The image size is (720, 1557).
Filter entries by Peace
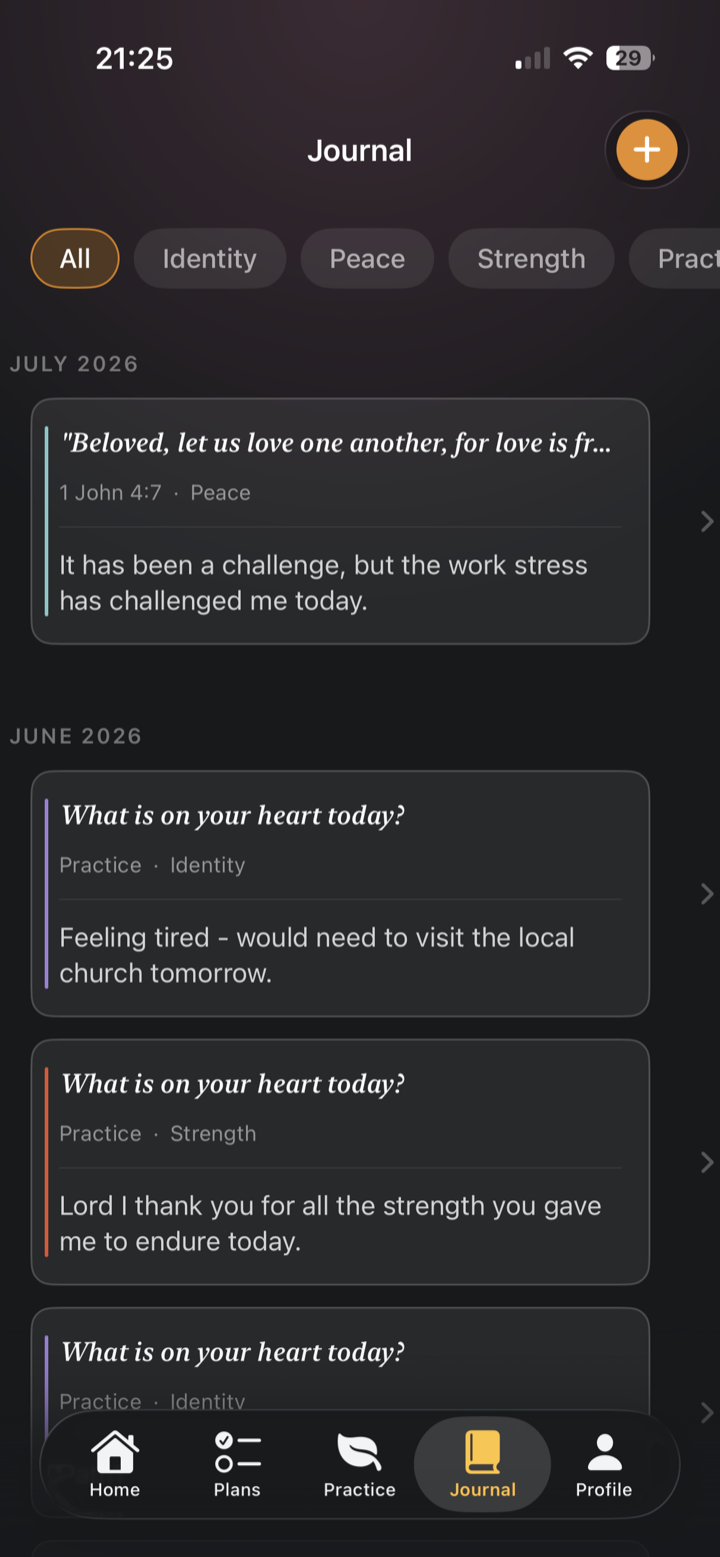click(367, 259)
